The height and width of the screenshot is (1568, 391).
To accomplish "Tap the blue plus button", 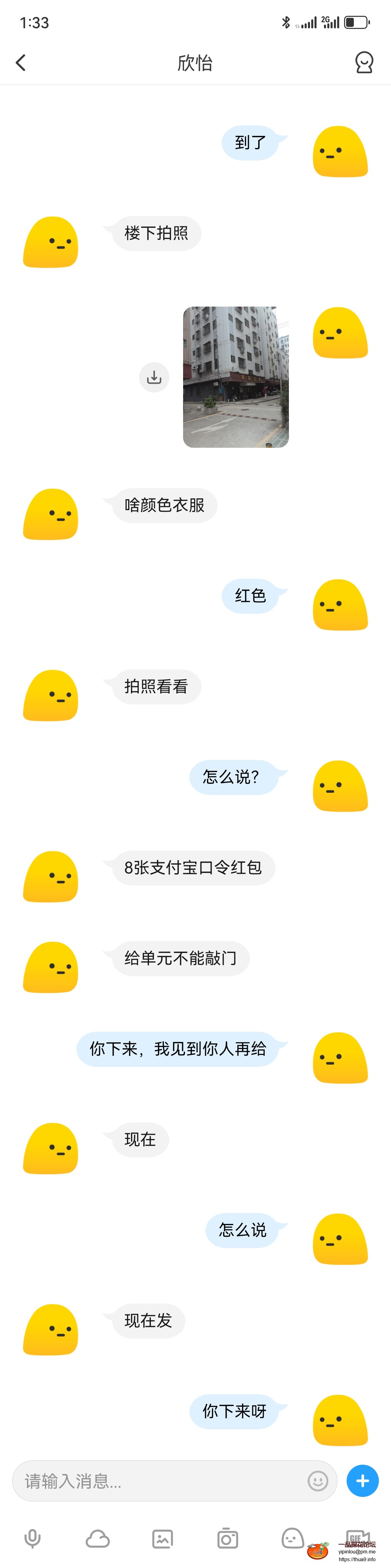I will 362,1481.
